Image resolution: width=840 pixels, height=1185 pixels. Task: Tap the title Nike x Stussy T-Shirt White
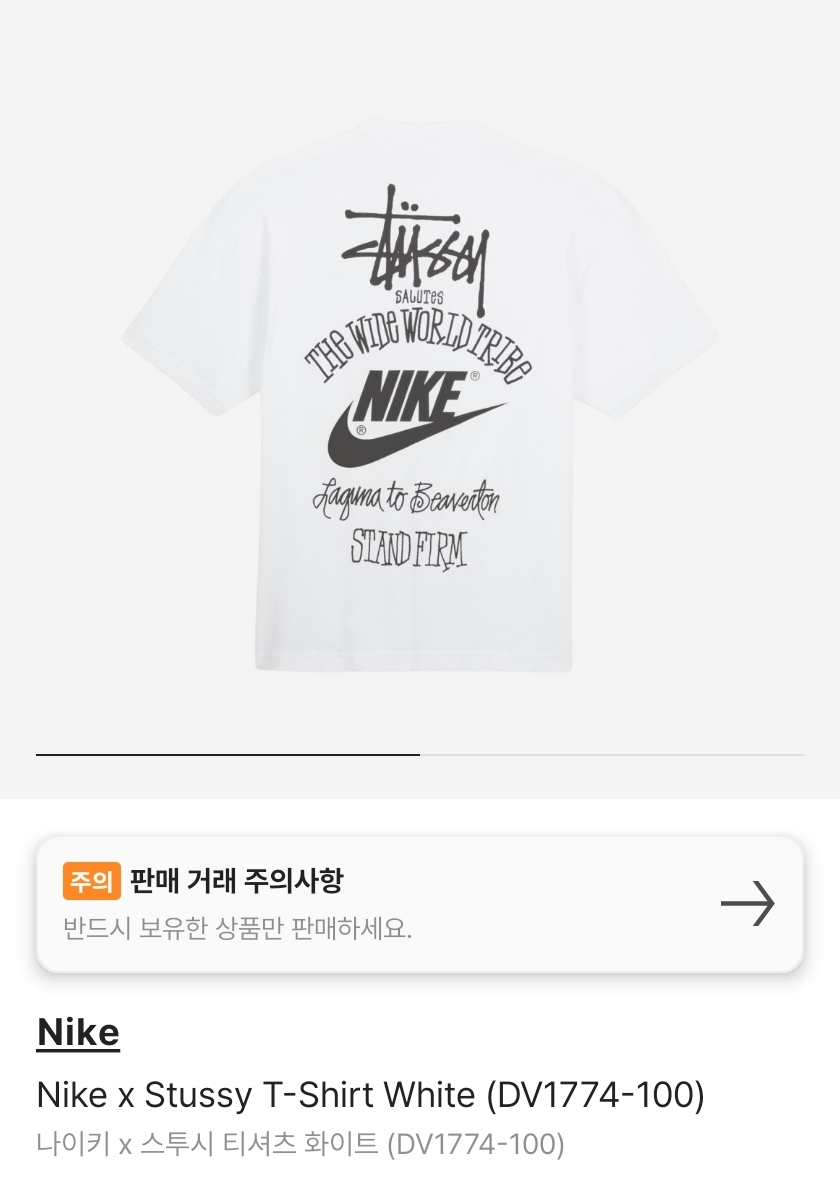370,1095
